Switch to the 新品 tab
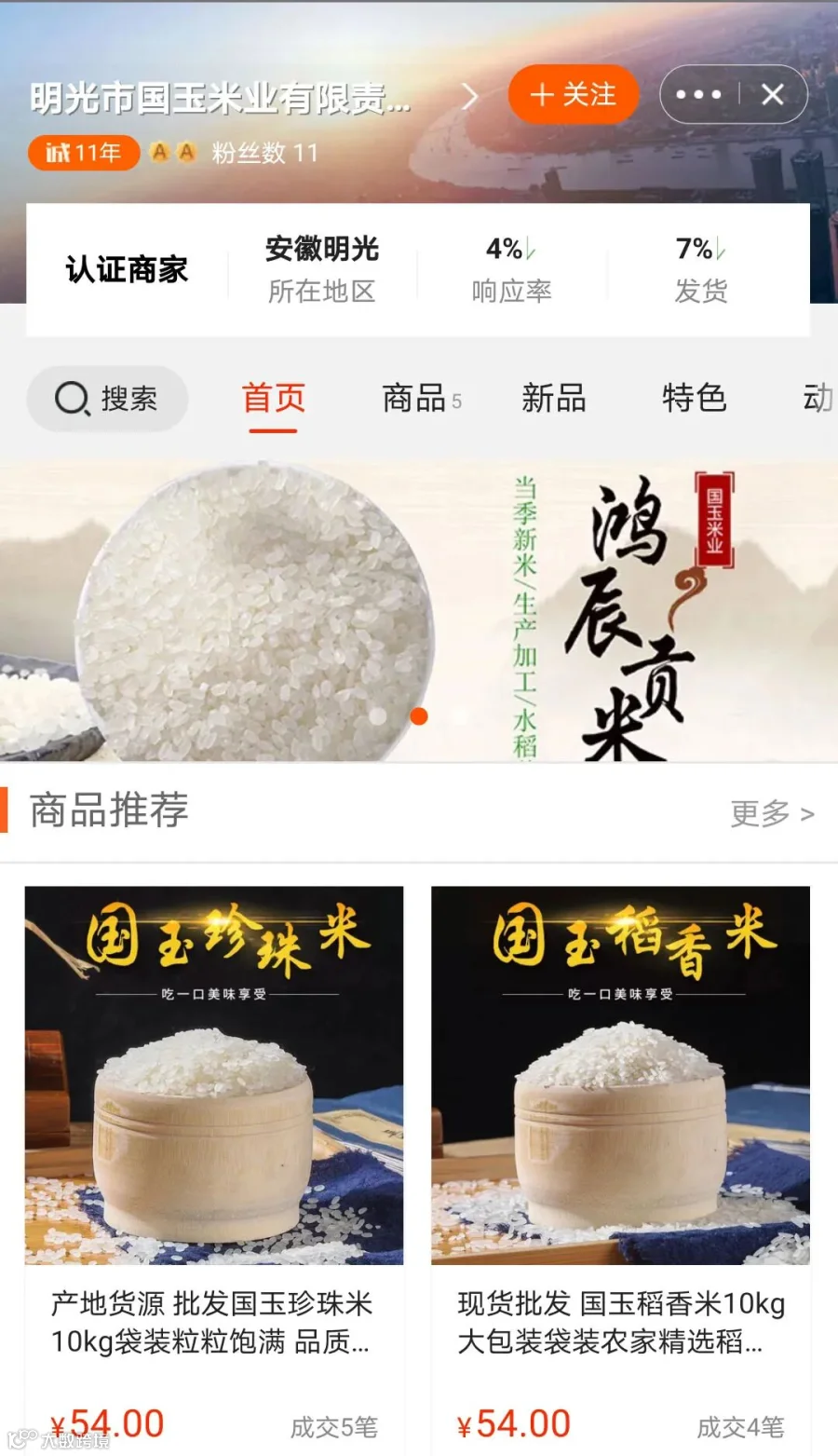This screenshot has height=1456, width=838. [554, 399]
